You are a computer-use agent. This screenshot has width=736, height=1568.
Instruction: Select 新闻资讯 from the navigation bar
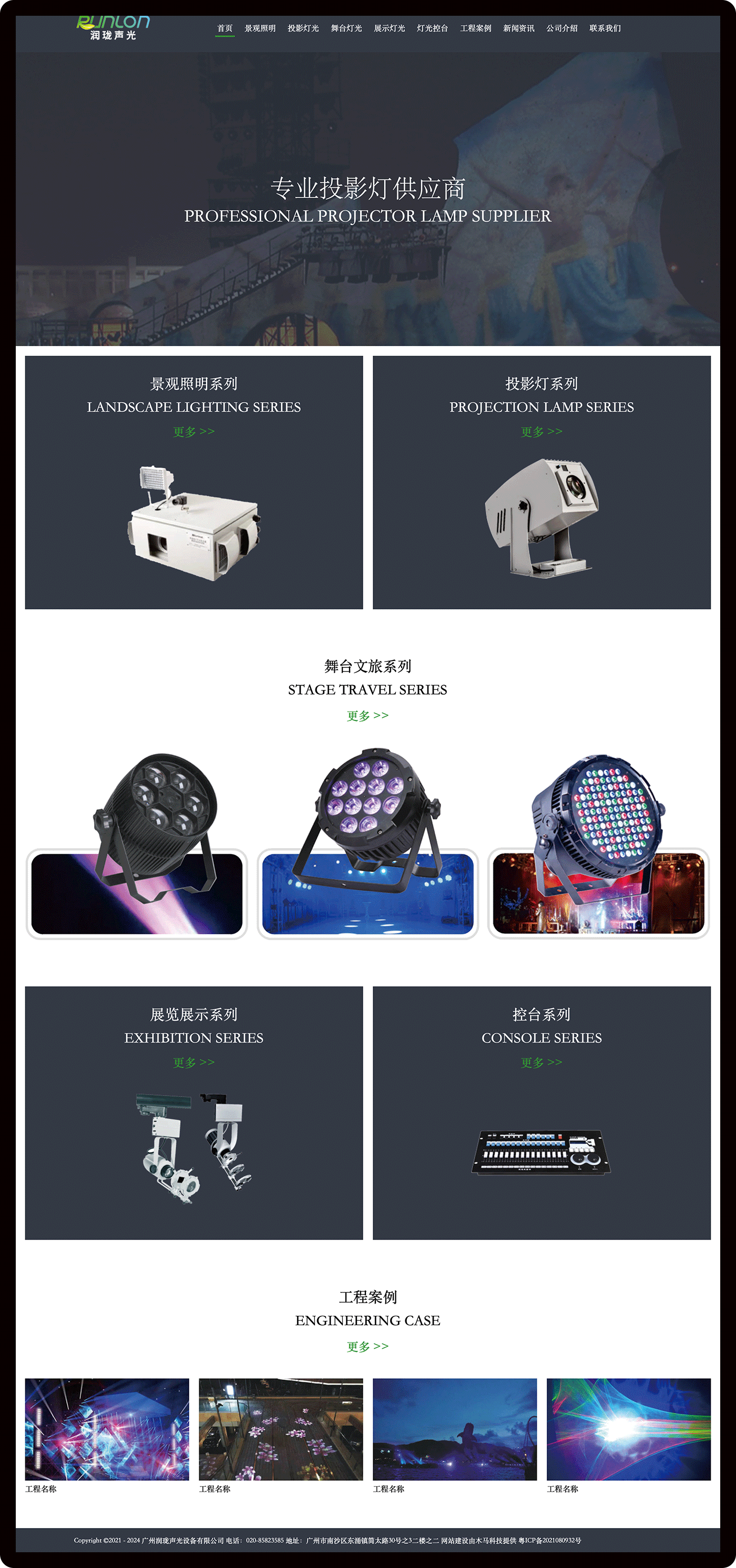click(518, 28)
